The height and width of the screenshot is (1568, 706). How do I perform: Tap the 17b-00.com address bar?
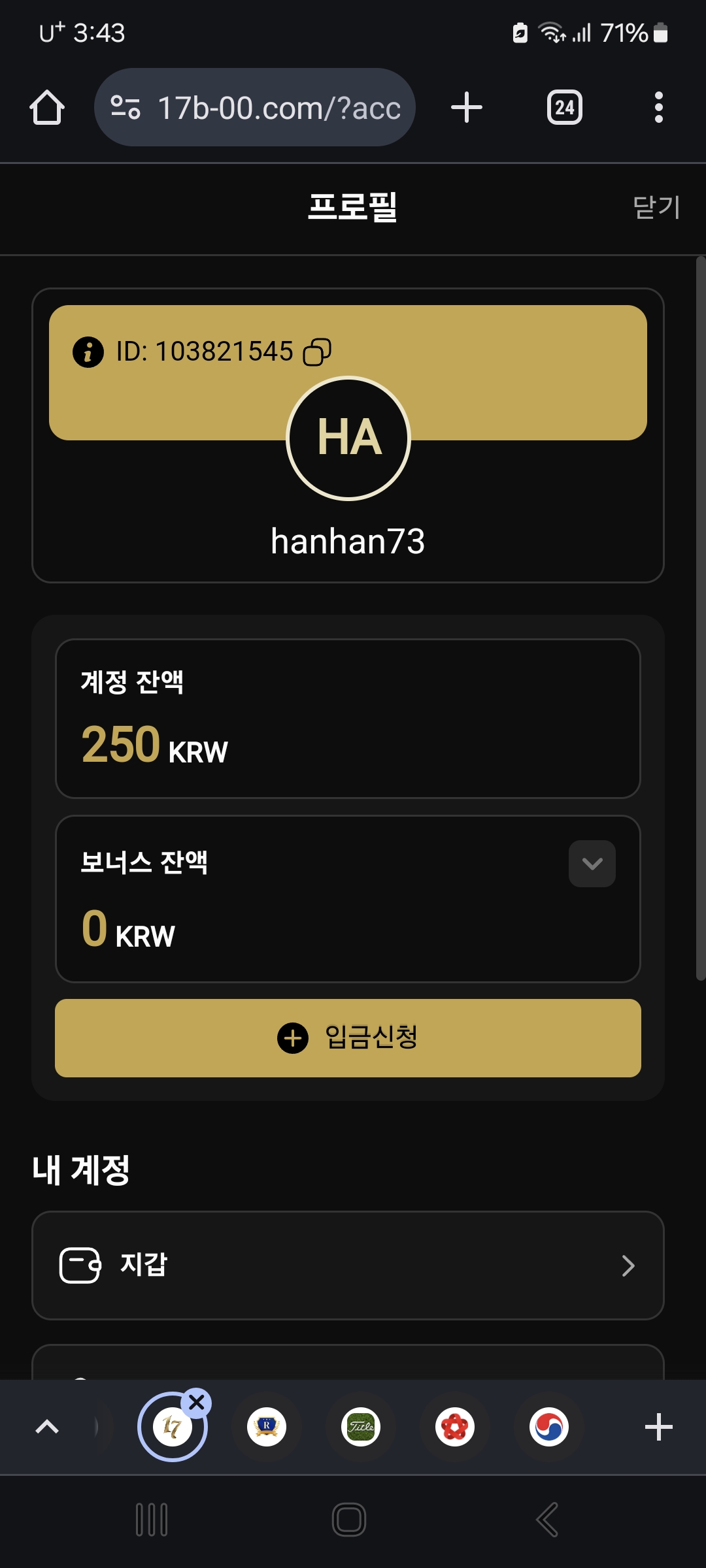(255, 108)
